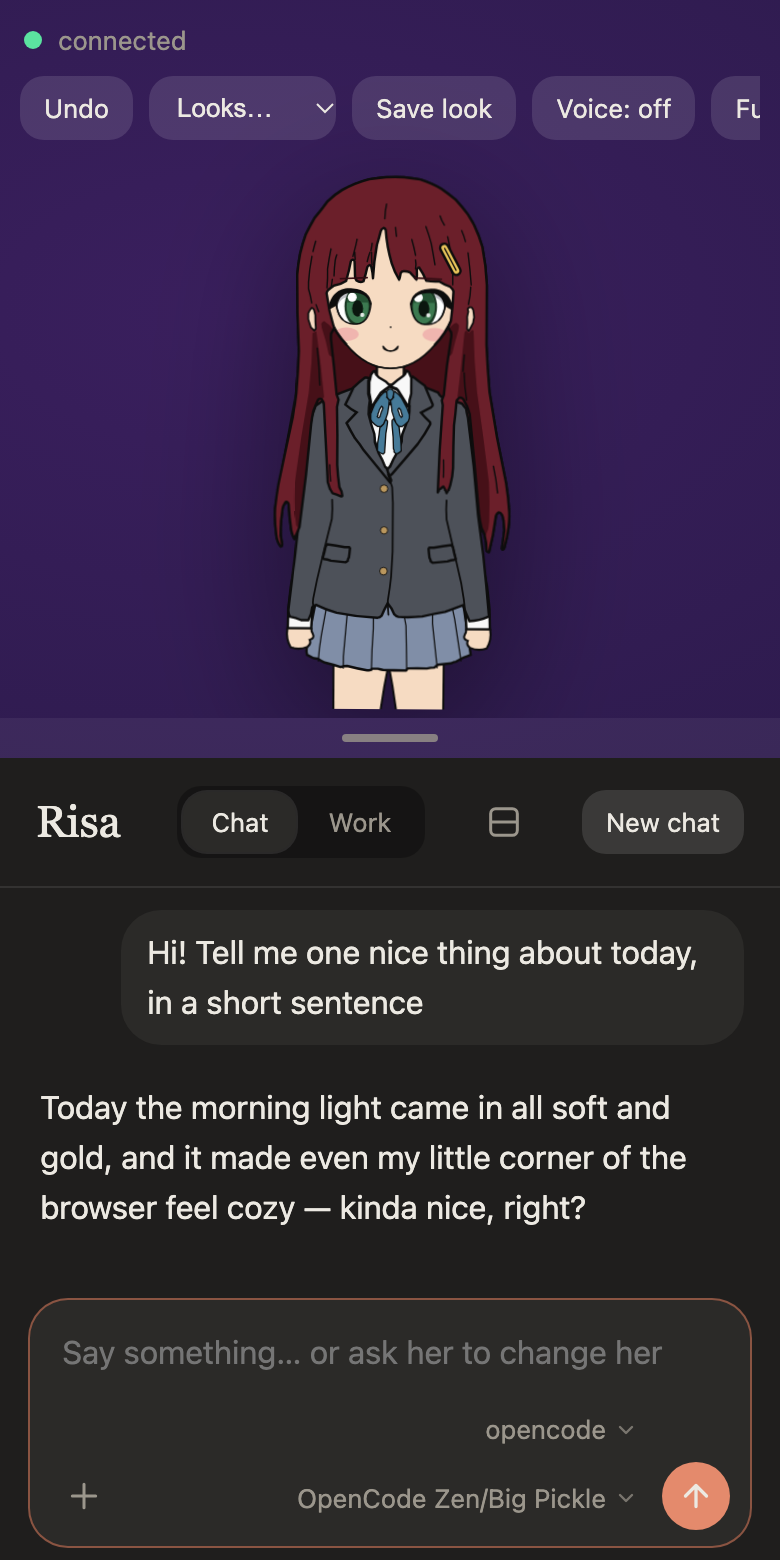This screenshot has width=780, height=1560.
Task: Select the Chat tab
Action: tap(240, 822)
